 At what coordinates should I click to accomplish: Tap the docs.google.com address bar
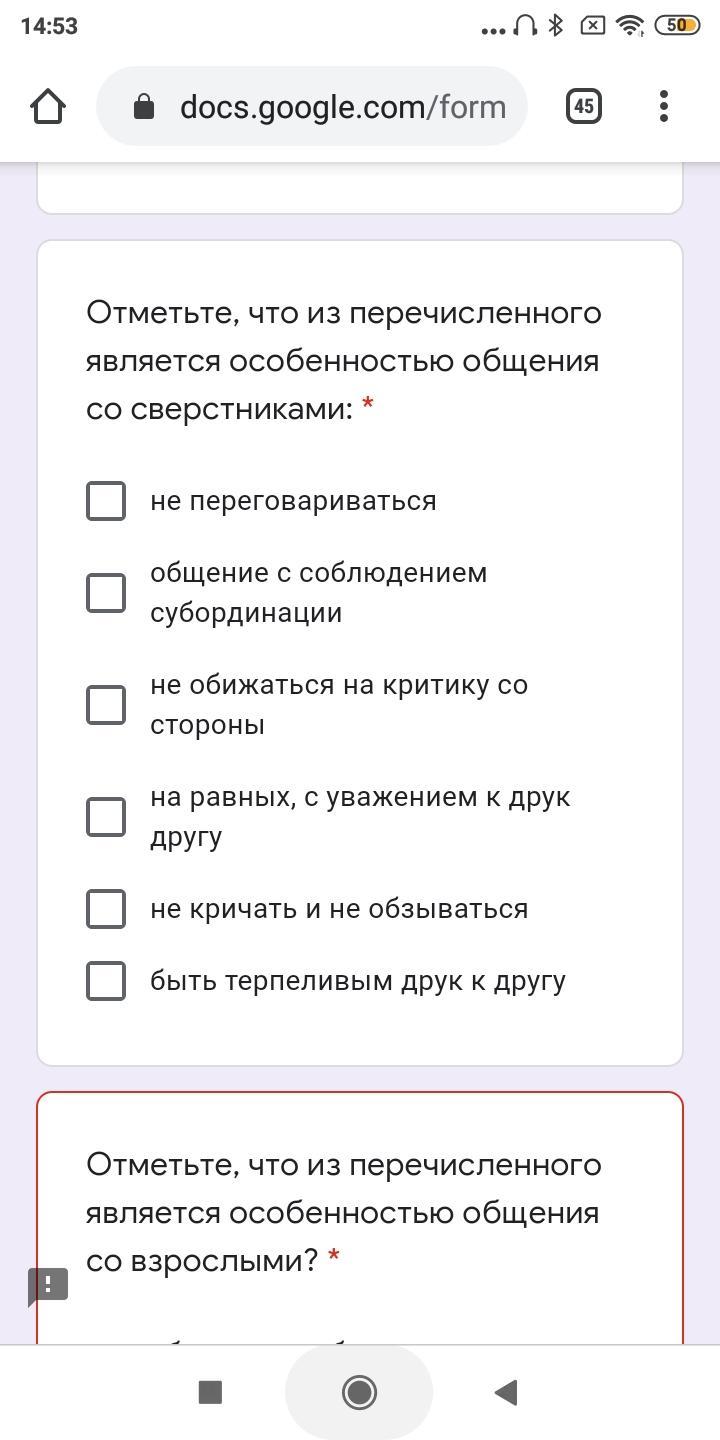click(x=312, y=106)
